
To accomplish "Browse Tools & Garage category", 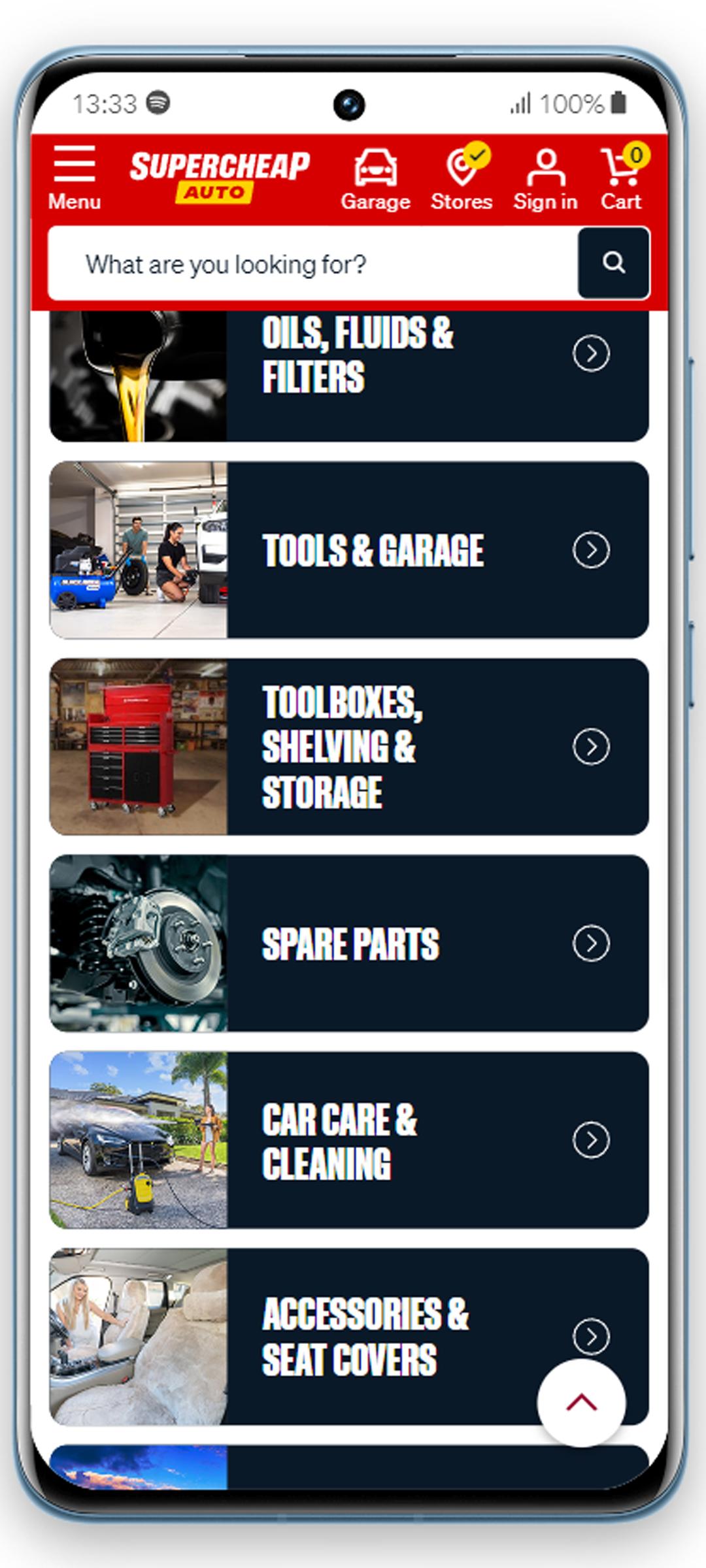I will tap(349, 550).
